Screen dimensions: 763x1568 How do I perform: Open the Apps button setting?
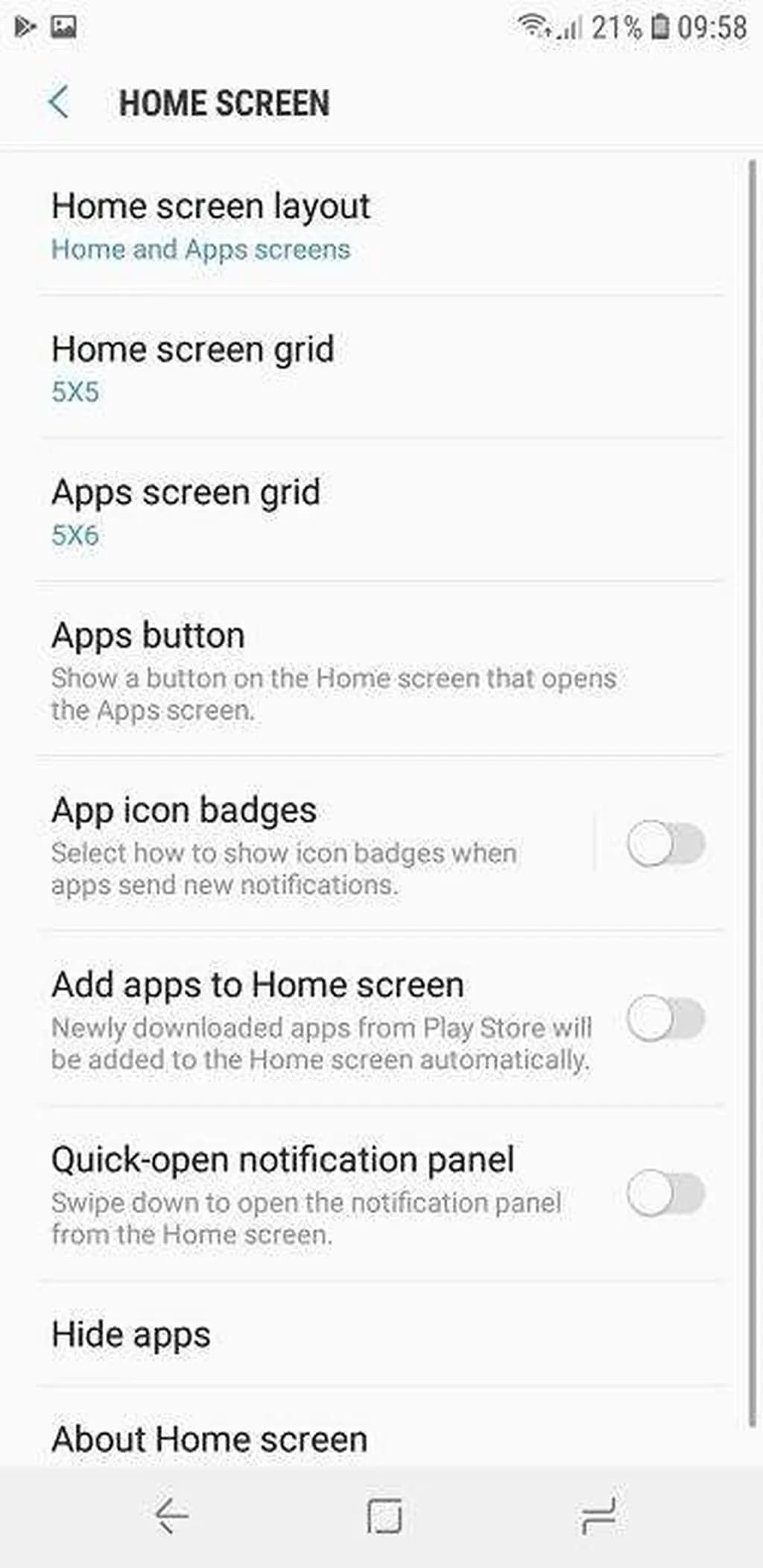coord(333,668)
